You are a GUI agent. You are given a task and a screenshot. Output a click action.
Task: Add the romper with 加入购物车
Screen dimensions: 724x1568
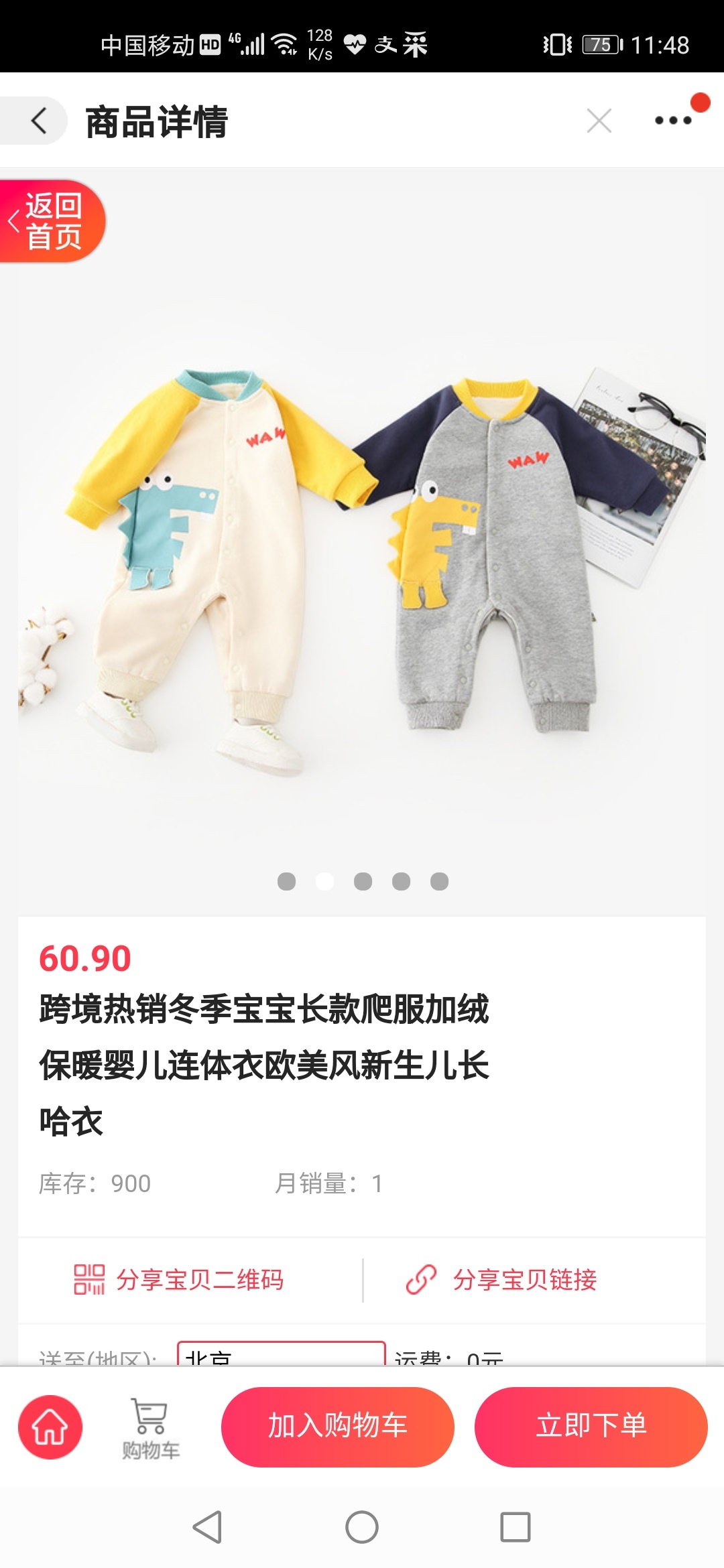click(x=337, y=1427)
